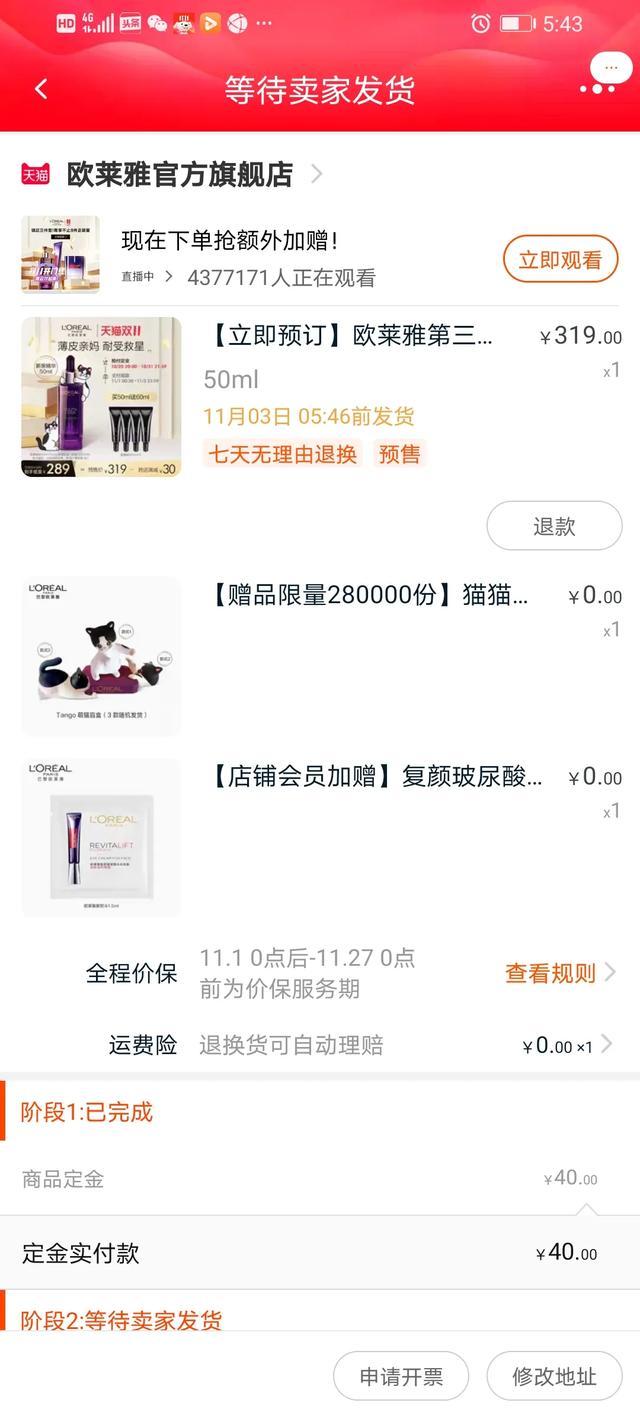Open the three-dot more options menu
The width and height of the screenshot is (640, 1422).
coord(597,88)
